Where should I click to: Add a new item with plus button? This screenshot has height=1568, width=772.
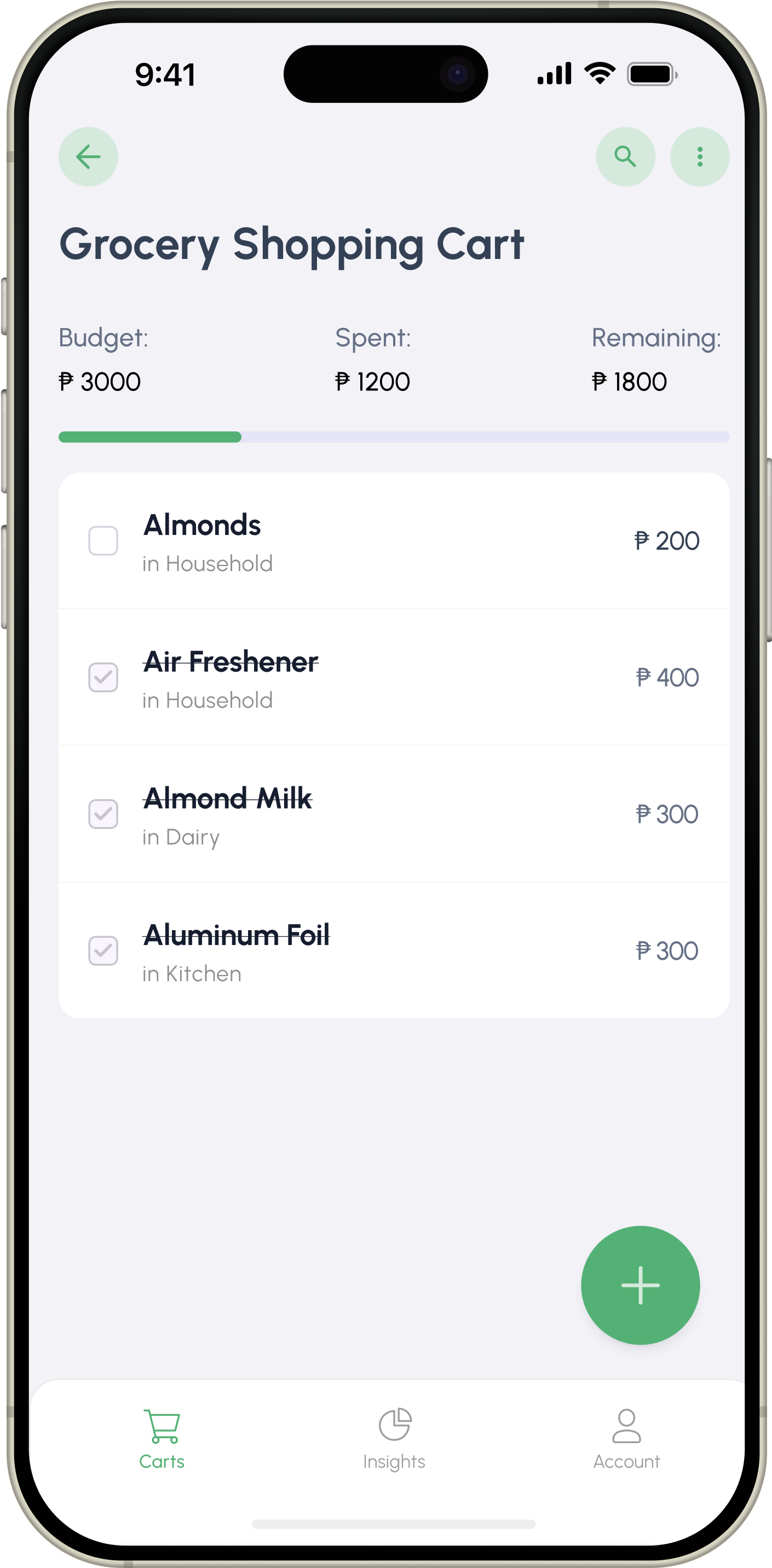coord(640,1285)
